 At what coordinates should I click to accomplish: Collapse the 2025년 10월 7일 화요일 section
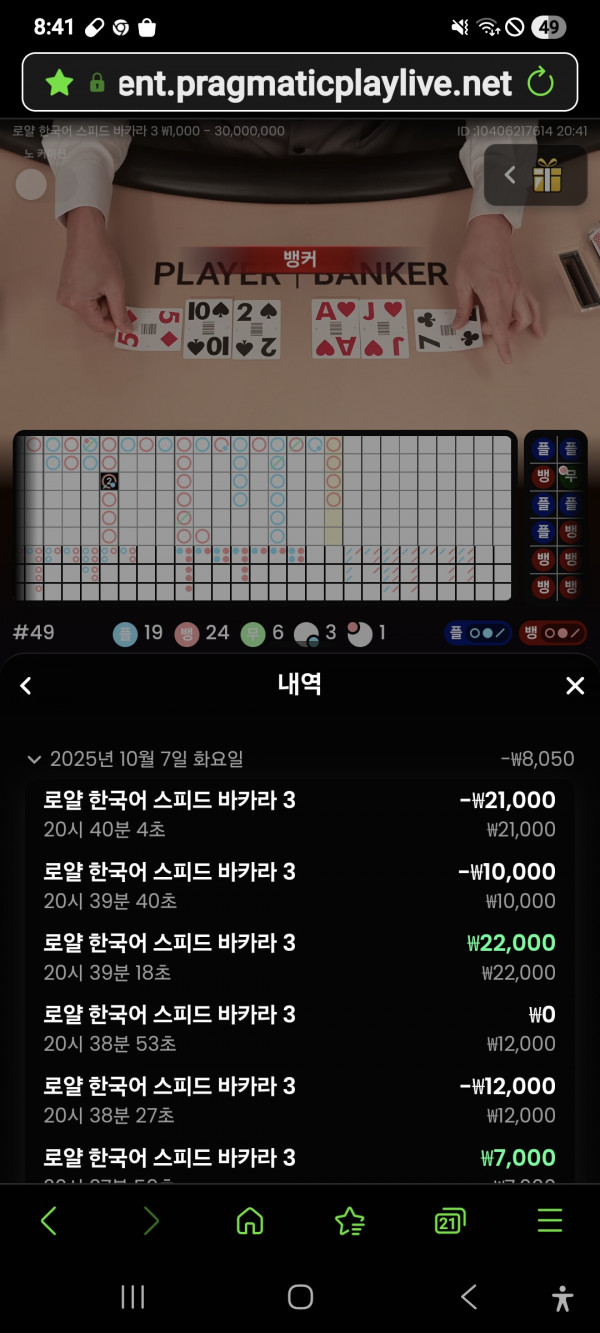click(x=35, y=759)
